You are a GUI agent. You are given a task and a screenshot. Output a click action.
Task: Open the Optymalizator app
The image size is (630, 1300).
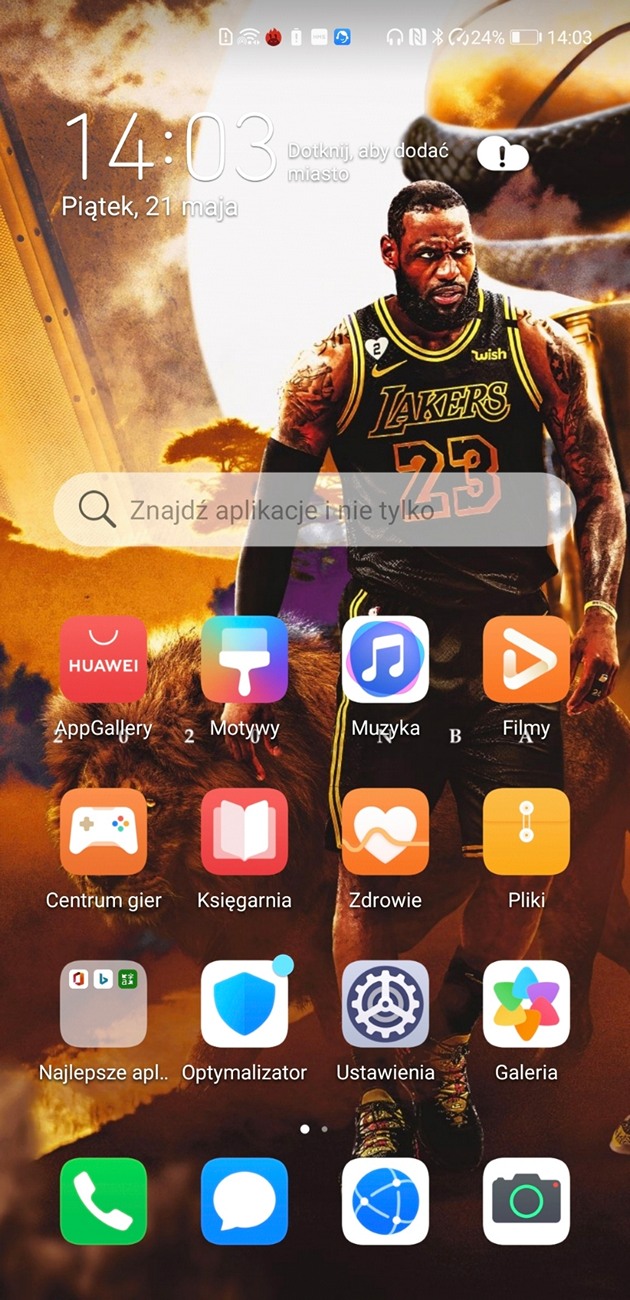coord(244,1004)
